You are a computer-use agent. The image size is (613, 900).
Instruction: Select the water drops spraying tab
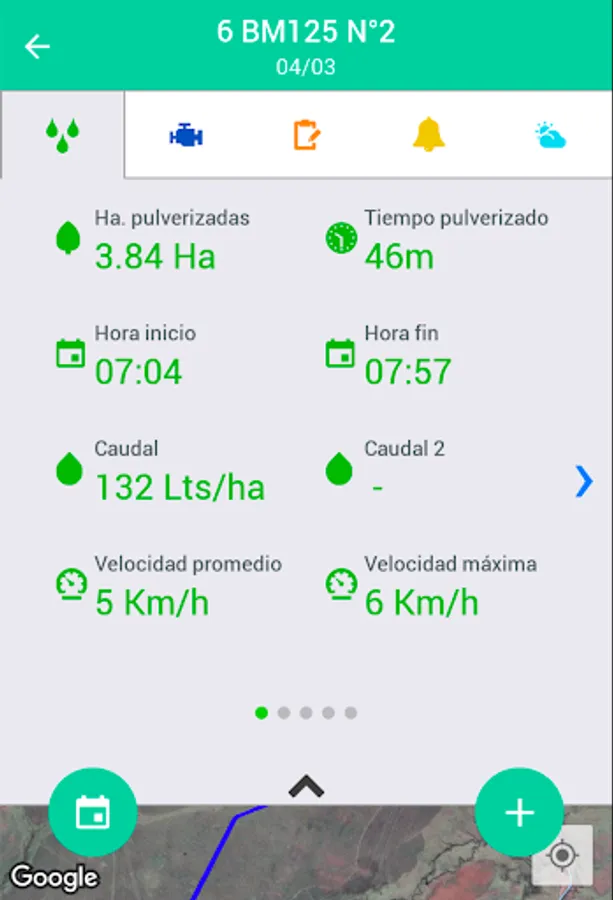pyautogui.click(x=63, y=135)
